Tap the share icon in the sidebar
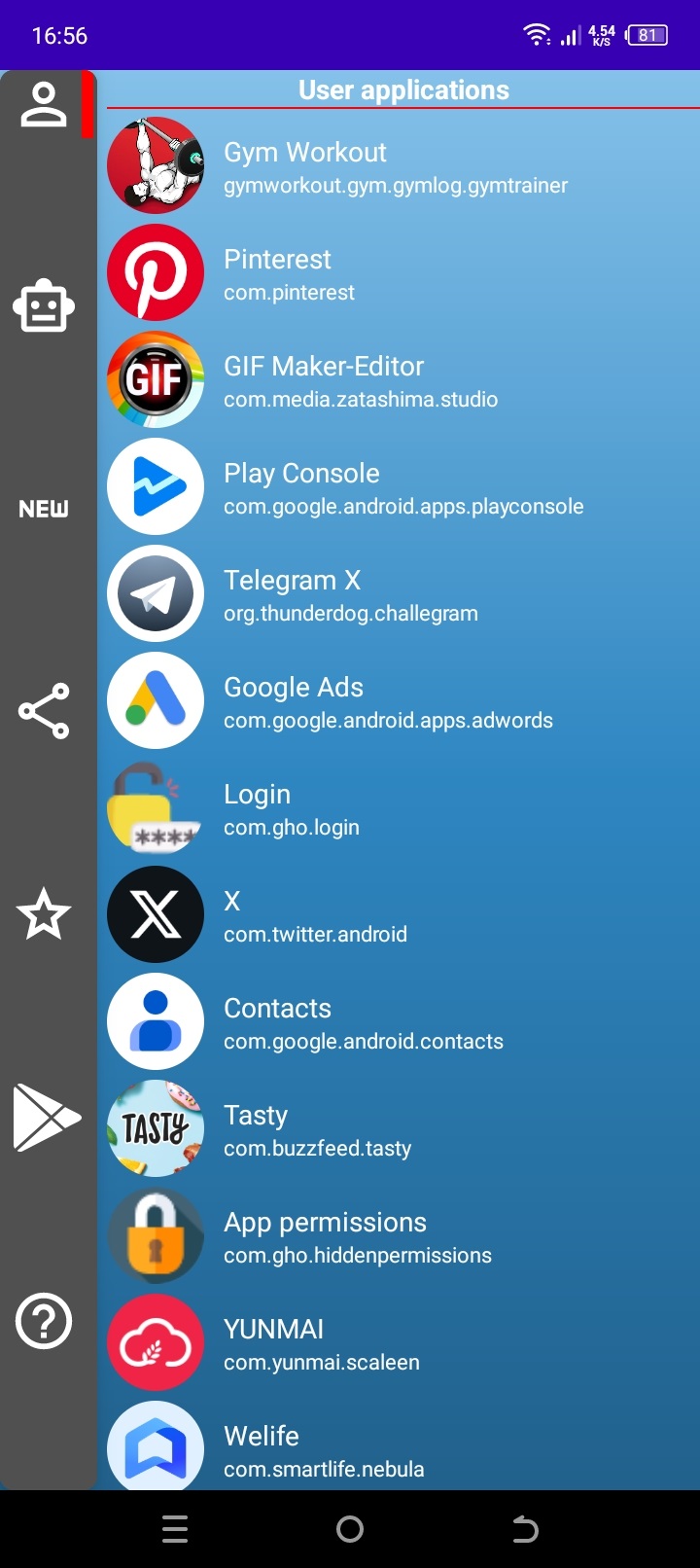This screenshot has width=700, height=1568. tap(44, 711)
